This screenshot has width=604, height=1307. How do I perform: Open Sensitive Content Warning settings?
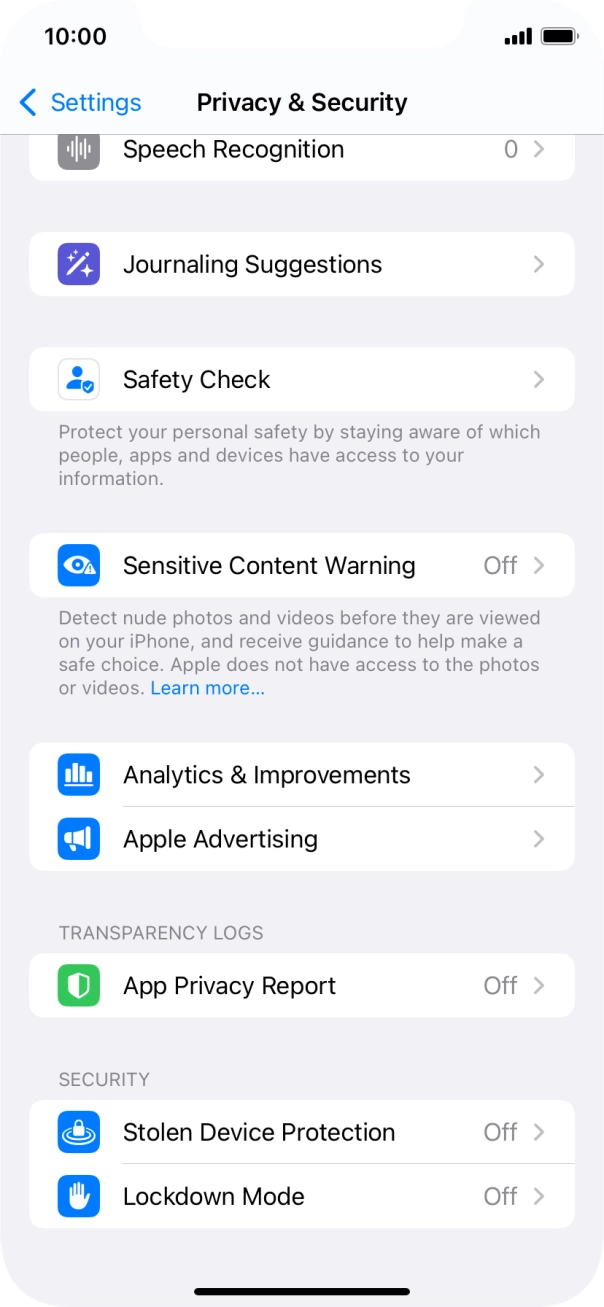coord(302,565)
